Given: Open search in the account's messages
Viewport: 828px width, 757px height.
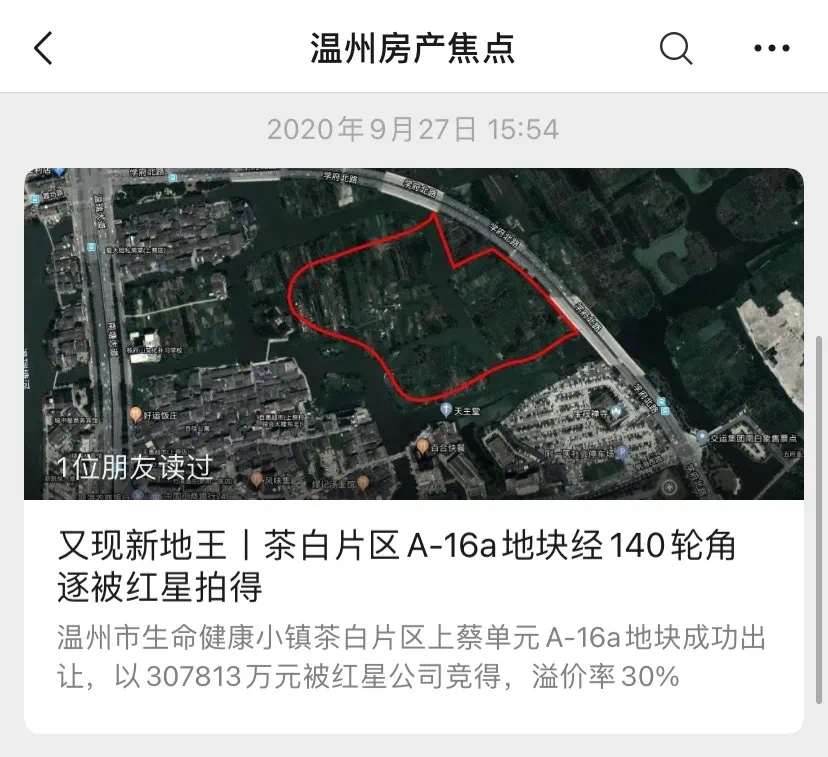Looking at the screenshot, I should (676, 47).
